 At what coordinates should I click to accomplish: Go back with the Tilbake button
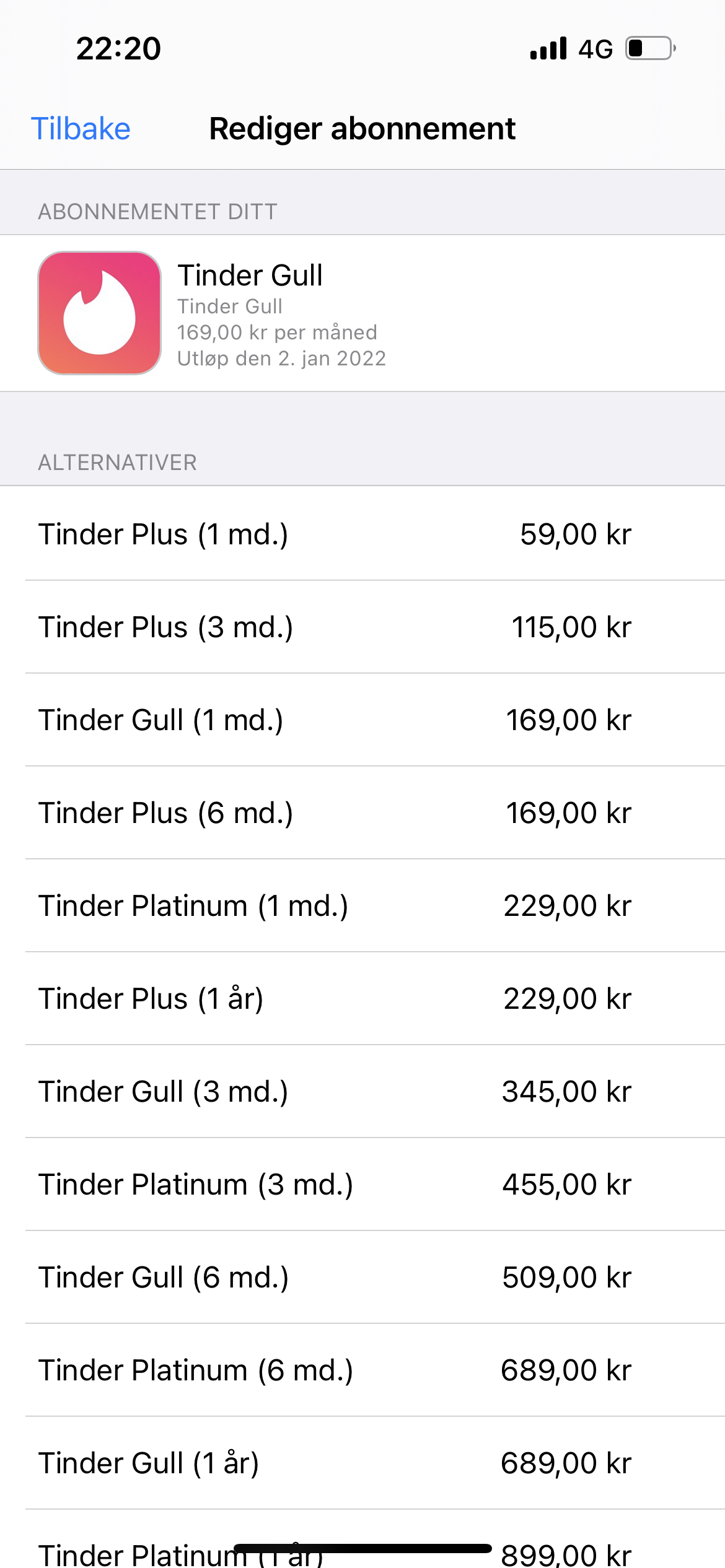click(81, 129)
